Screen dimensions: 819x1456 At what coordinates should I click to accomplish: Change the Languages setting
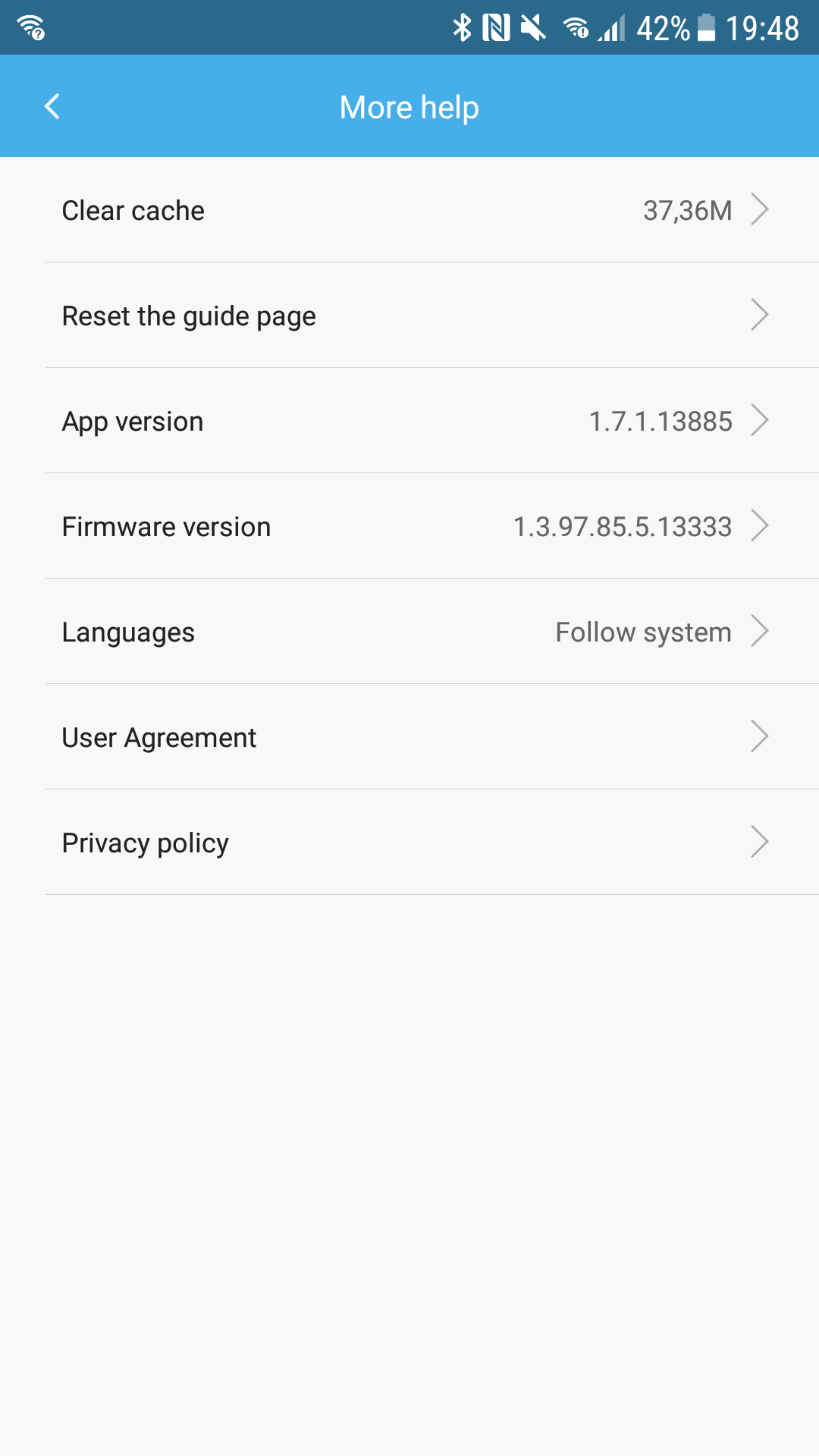pyautogui.click(x=409, y=632)
